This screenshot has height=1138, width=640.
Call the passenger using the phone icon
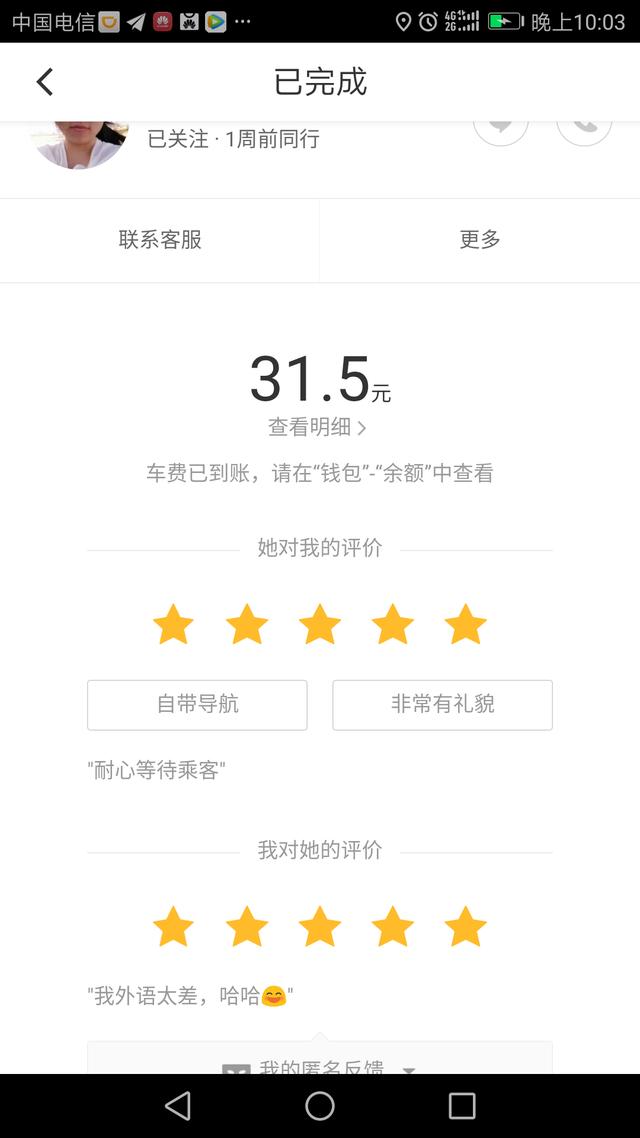[584, 130]
